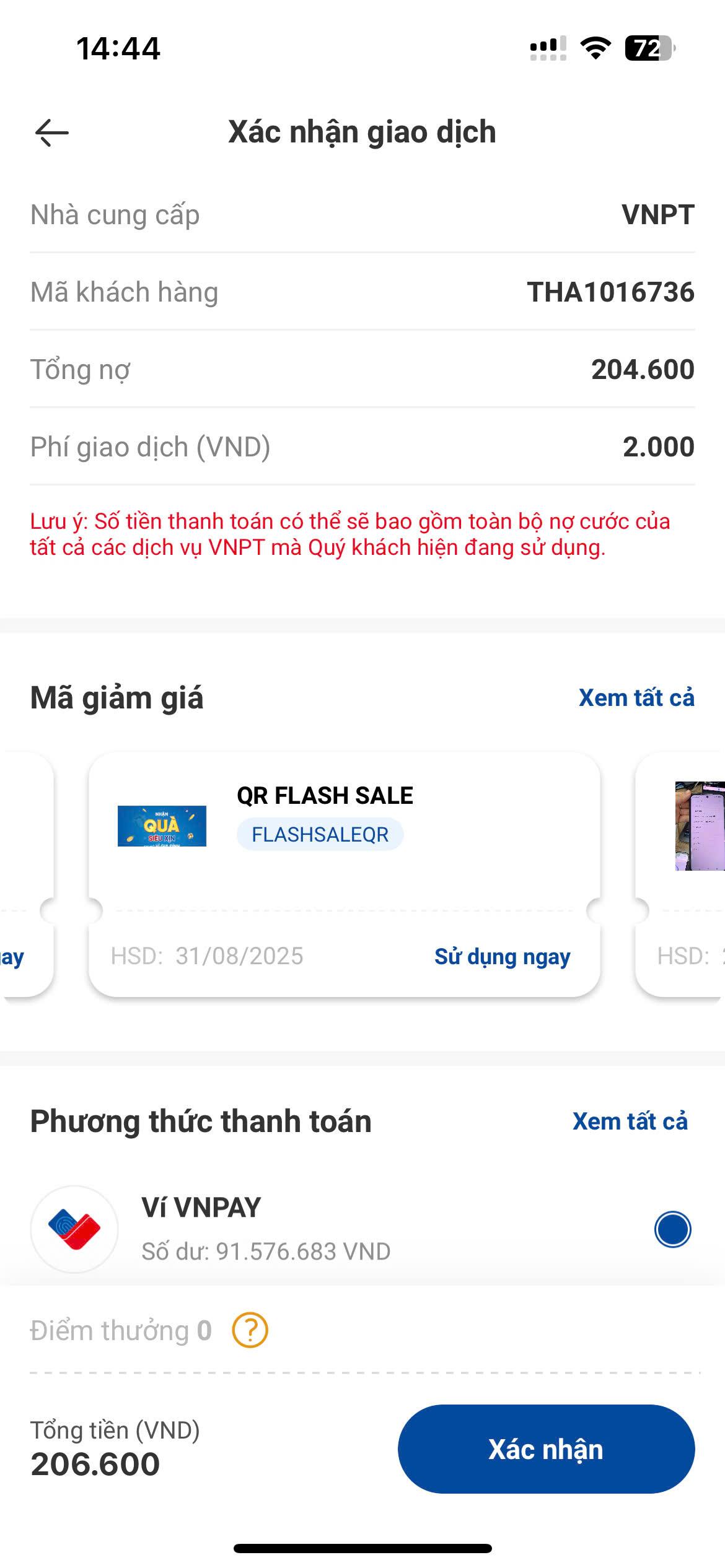Confirm the payment with Xác nhận
The image size is (725, 1568).
tap(546, 1449)
